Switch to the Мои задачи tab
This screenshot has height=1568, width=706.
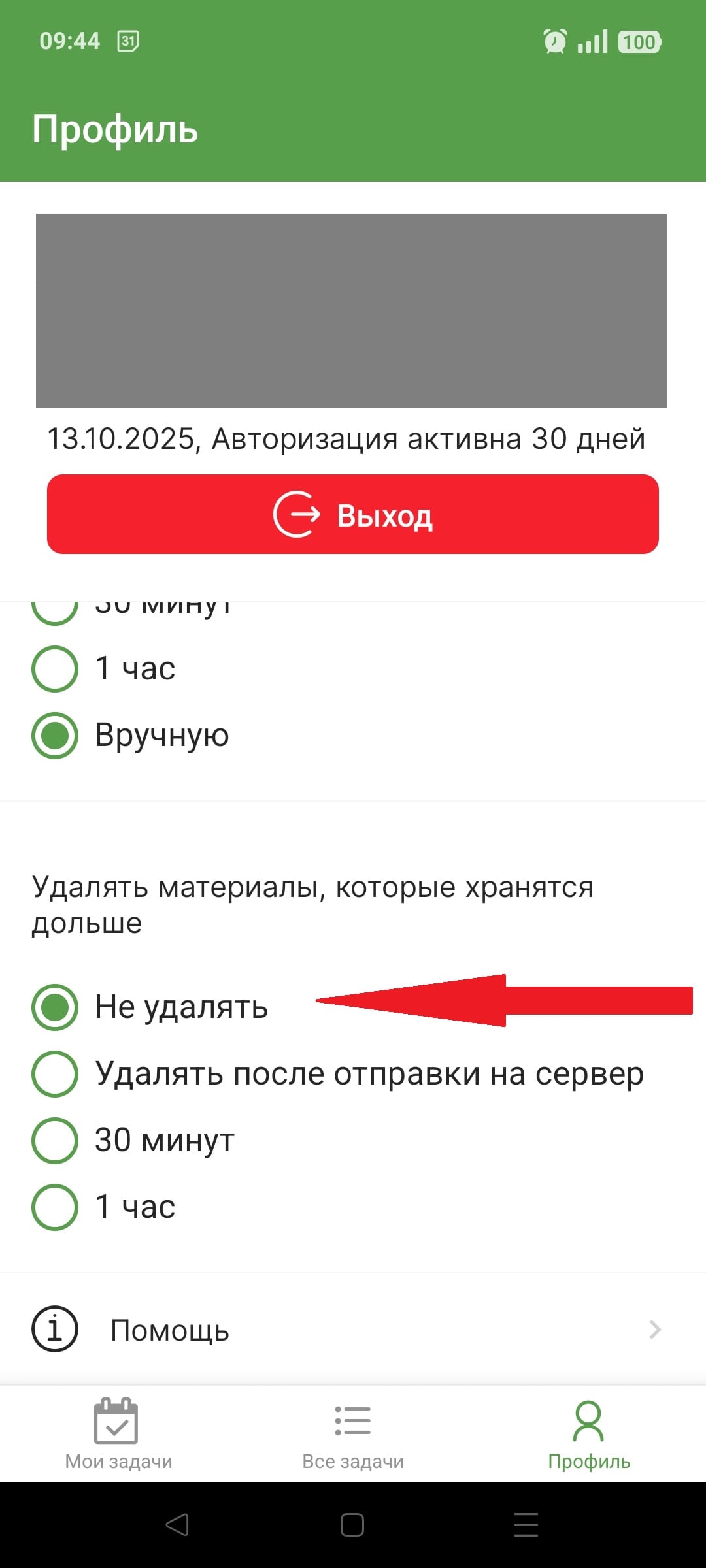tap(118, 1434)
